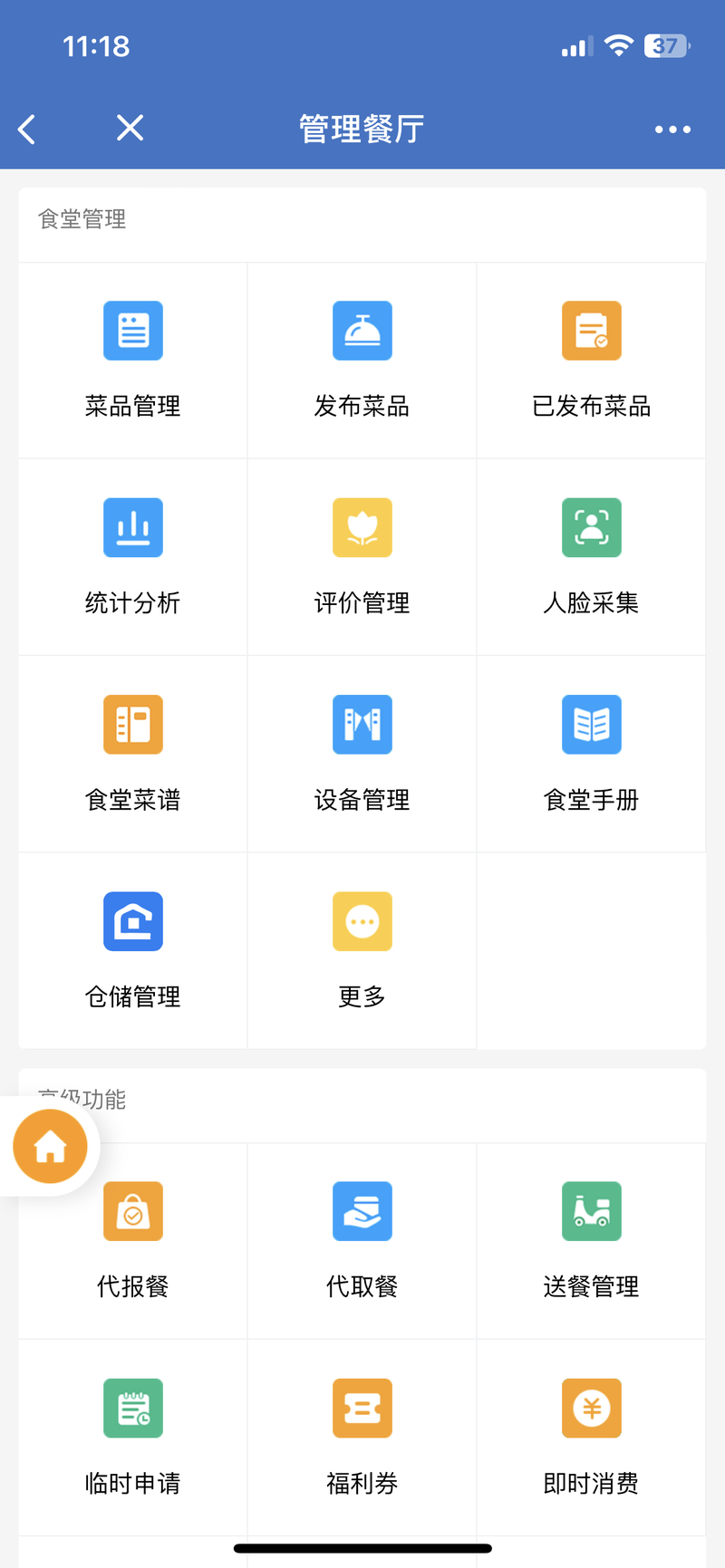725x1568 pixels.
Task: Open 菜品管理
Action: pos(133,361)
